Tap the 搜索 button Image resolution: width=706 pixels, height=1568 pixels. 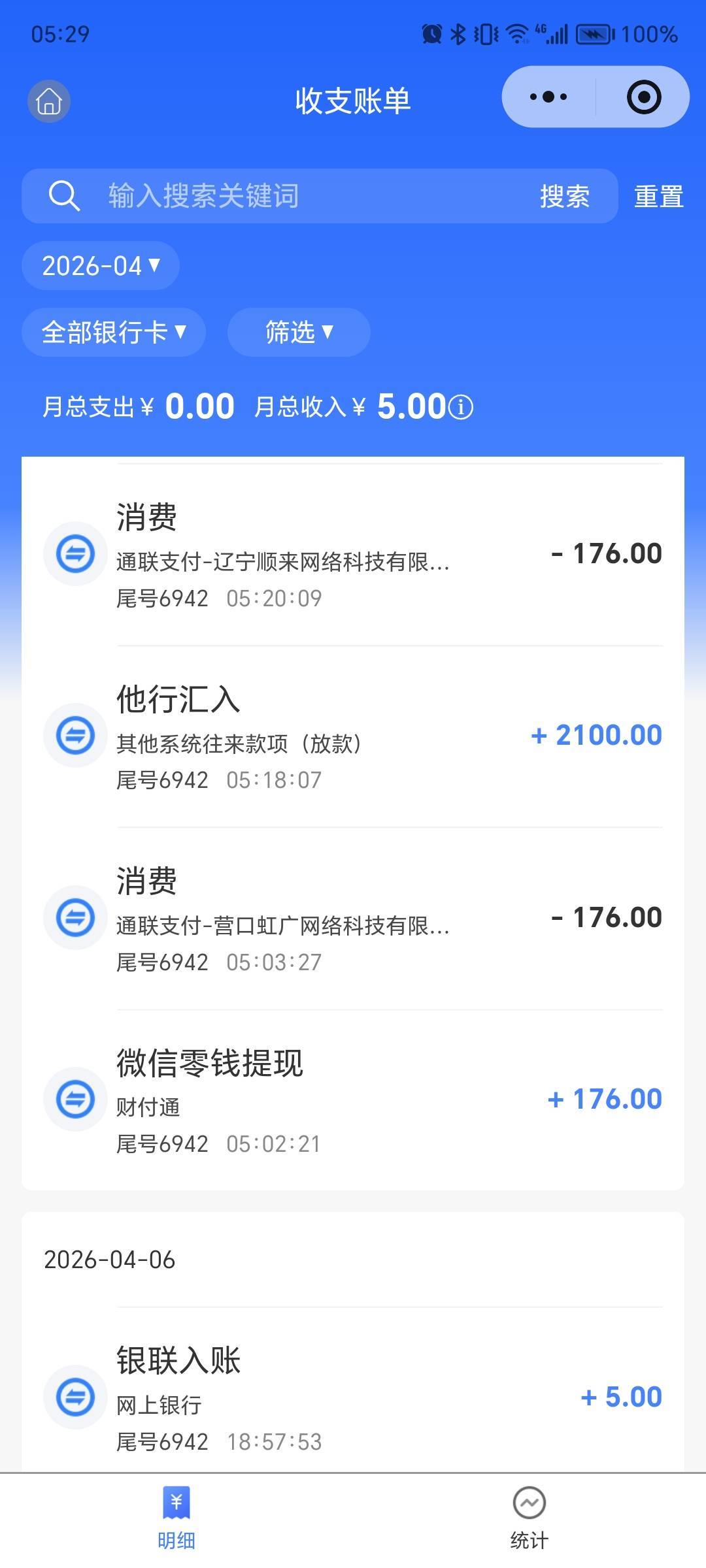point(565,196)
